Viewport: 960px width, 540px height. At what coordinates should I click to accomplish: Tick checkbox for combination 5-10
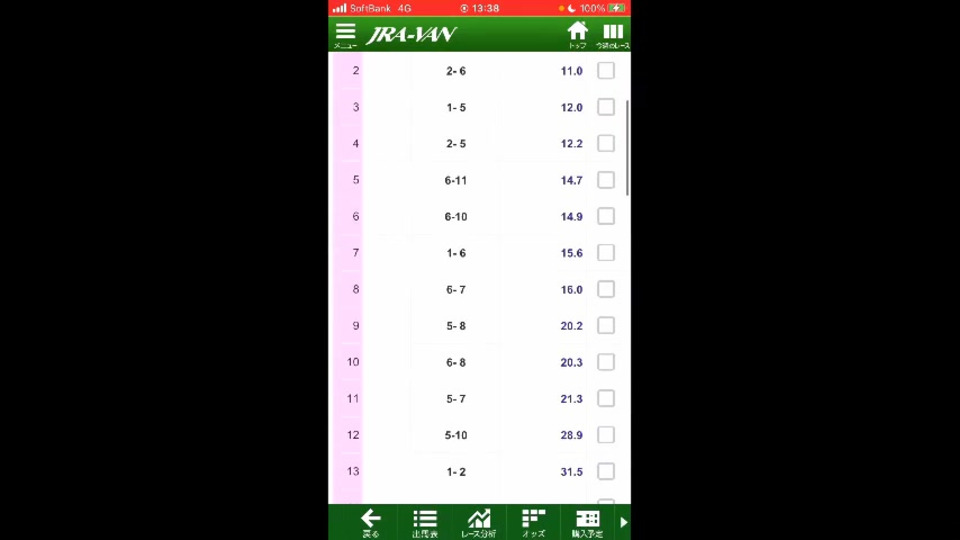606,435
